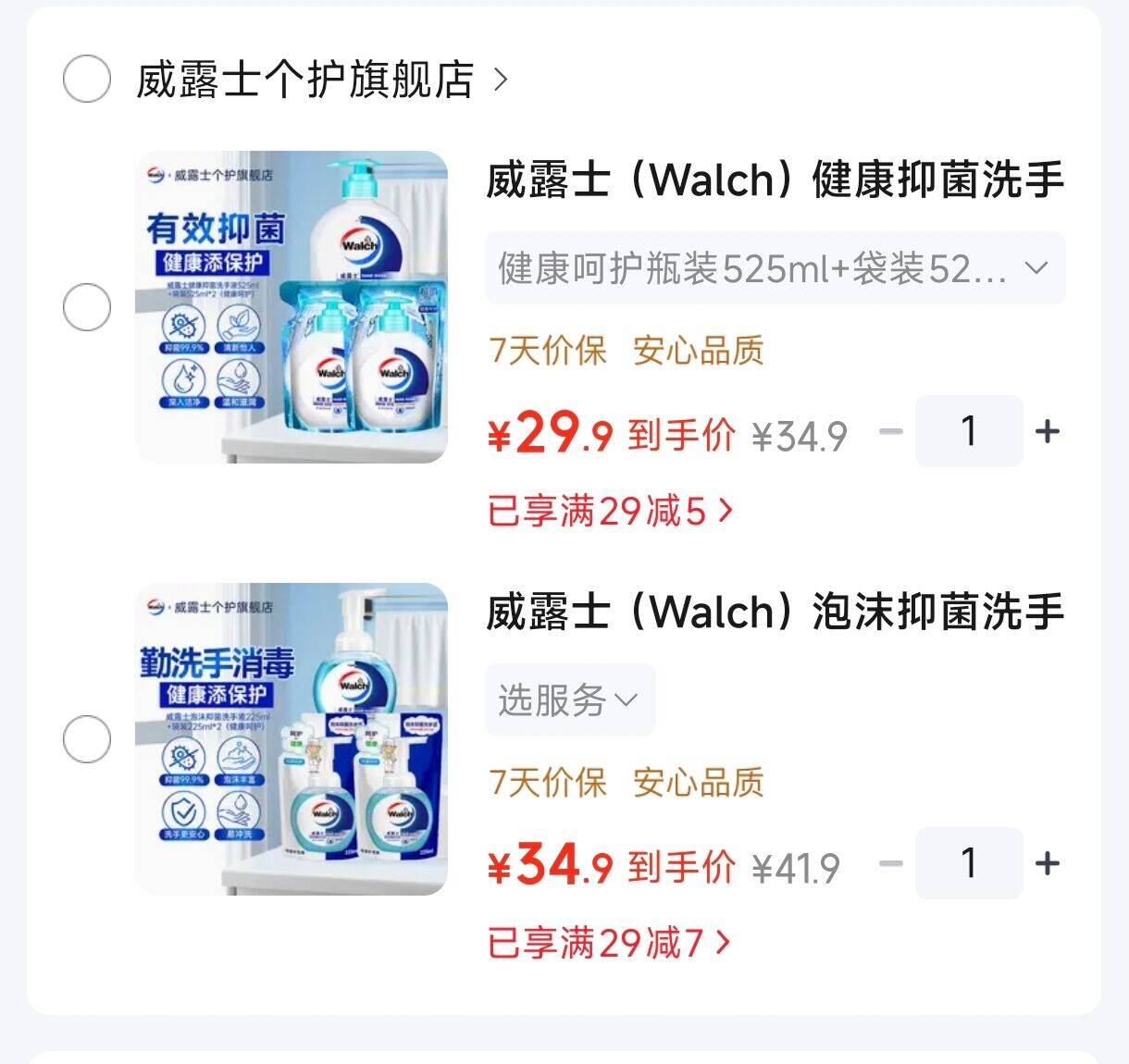Select all items from 威露士个护旗舰店
Viewport: 1129px width, 1064px height.
tap(87, 79)
